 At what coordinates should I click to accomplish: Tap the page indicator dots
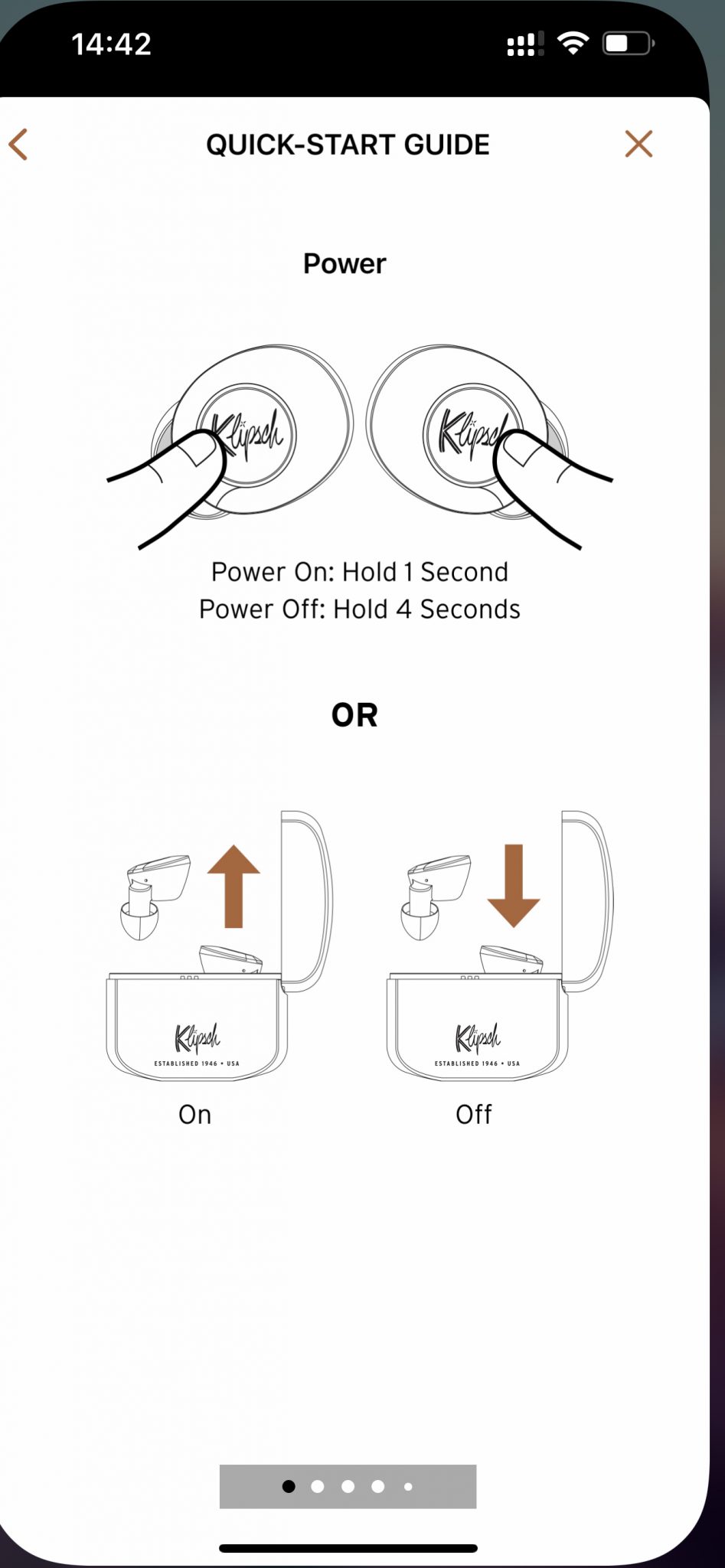[348, 1486]
